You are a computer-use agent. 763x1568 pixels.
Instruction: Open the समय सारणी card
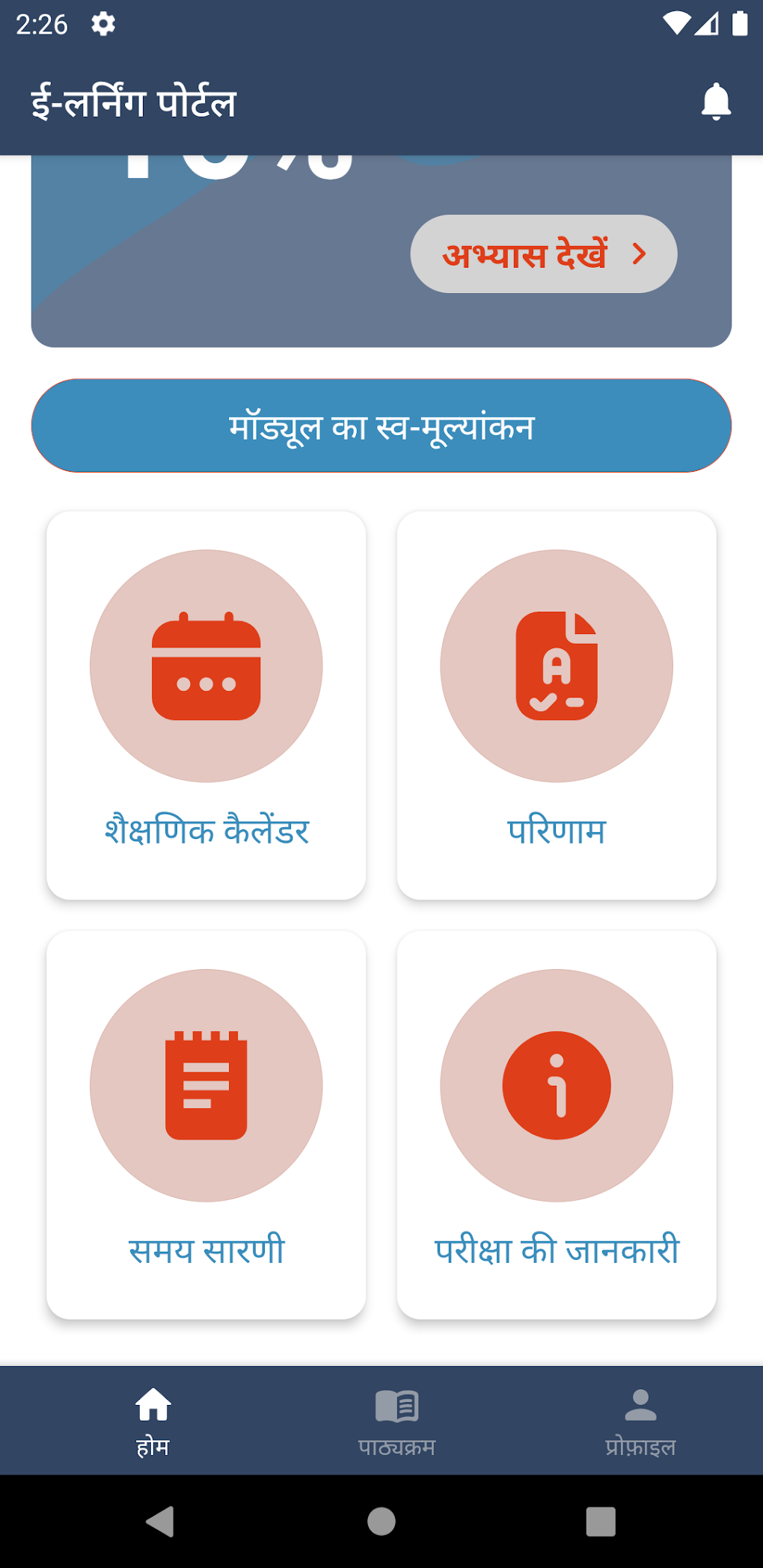(x=206, y=1122)
